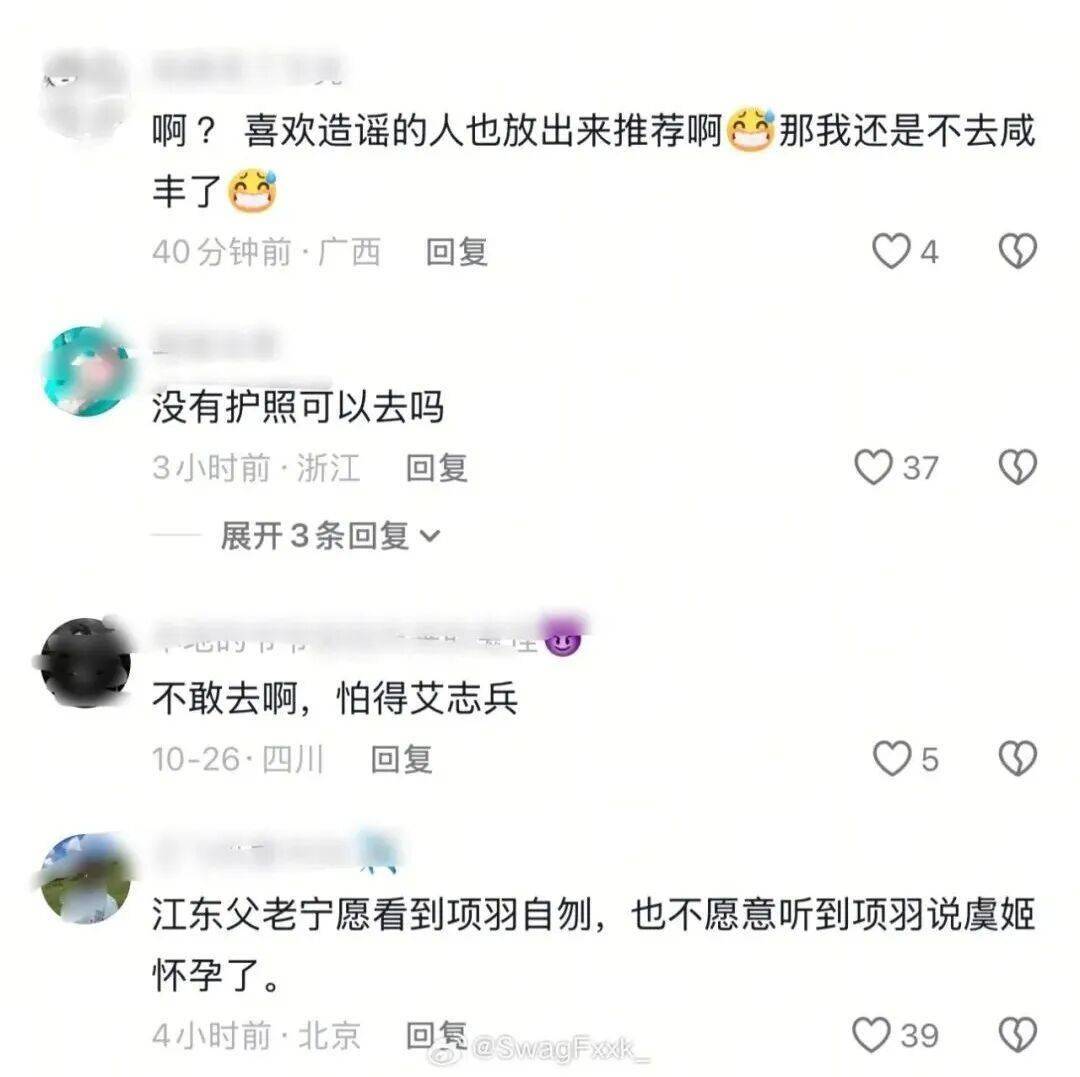Reply to the 4小时前 comment from 北京
Viewport: 1080px width, 1077px height.
click(436, 1035)
